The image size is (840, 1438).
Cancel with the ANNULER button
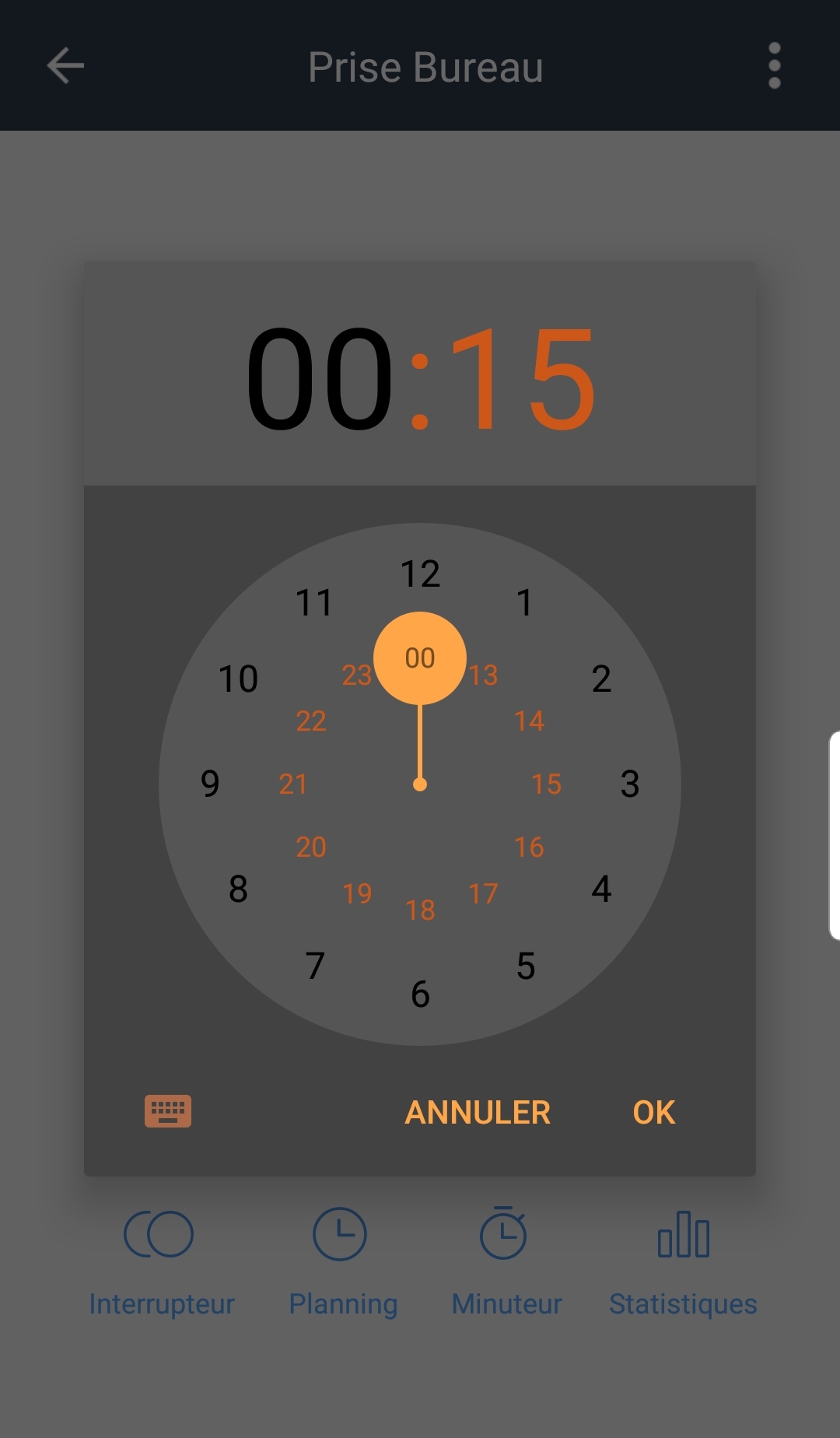click(477, 1112)
